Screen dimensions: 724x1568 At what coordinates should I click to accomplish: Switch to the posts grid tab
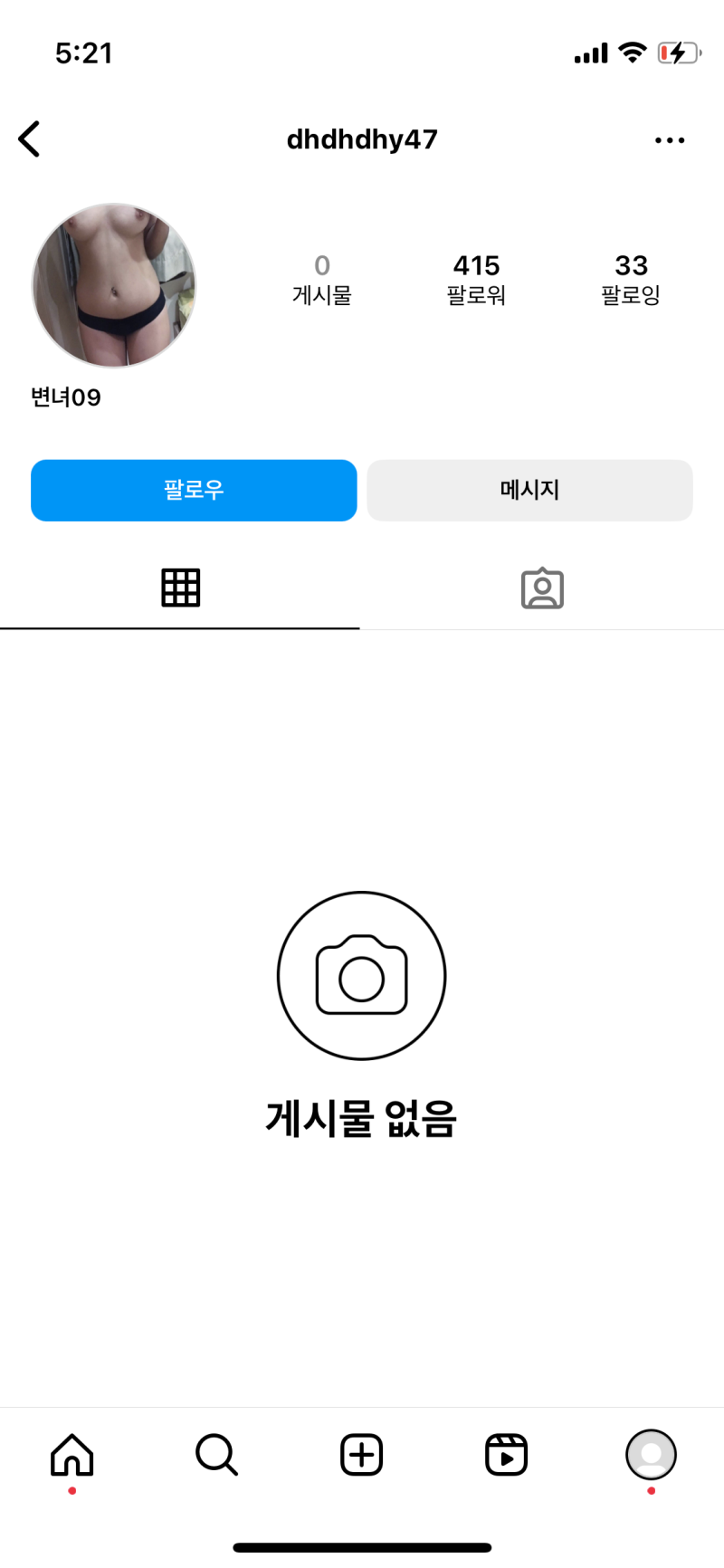pyautogui.click(x=180, y=588)
